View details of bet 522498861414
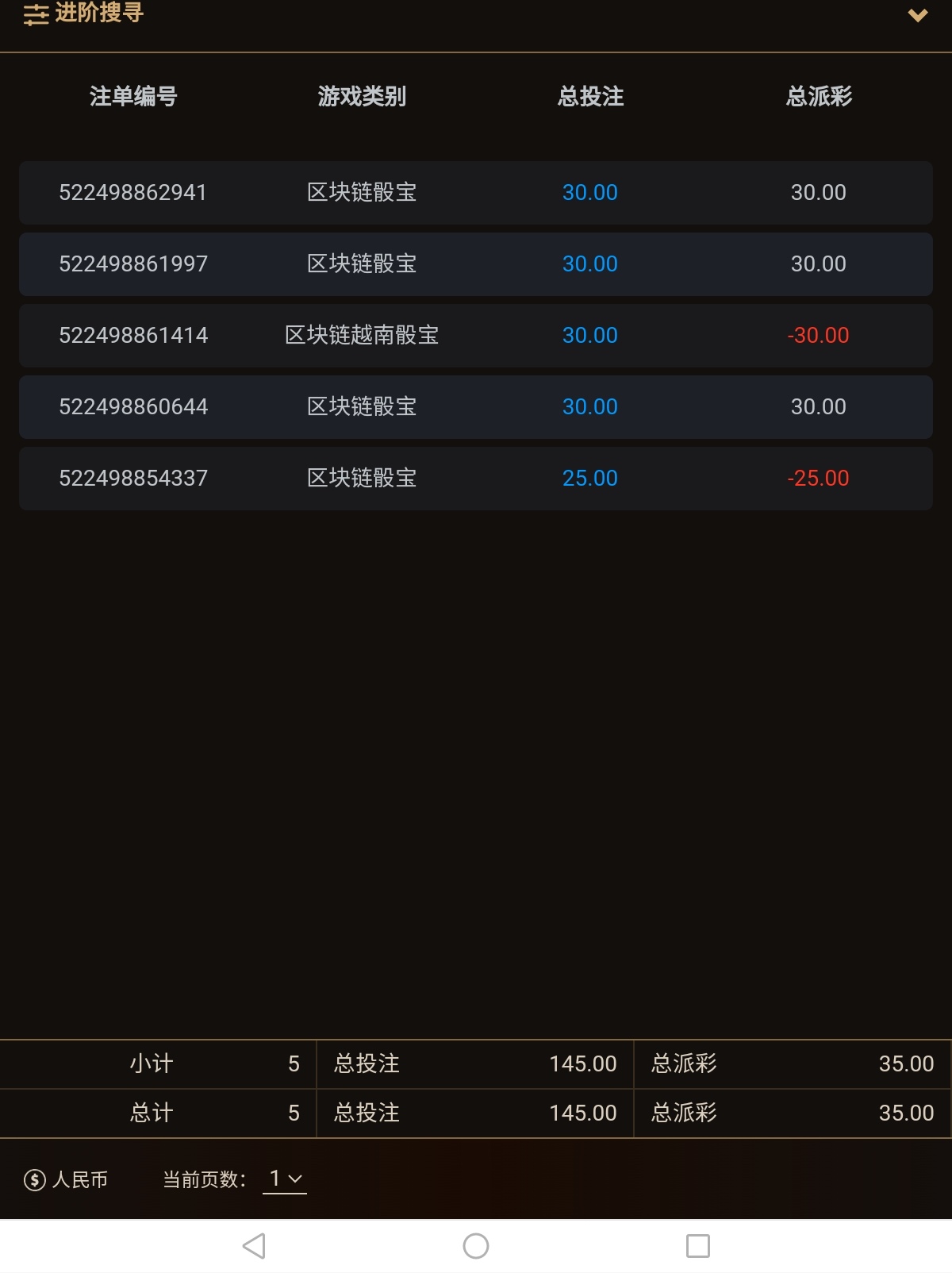 (x=133, y=336)
